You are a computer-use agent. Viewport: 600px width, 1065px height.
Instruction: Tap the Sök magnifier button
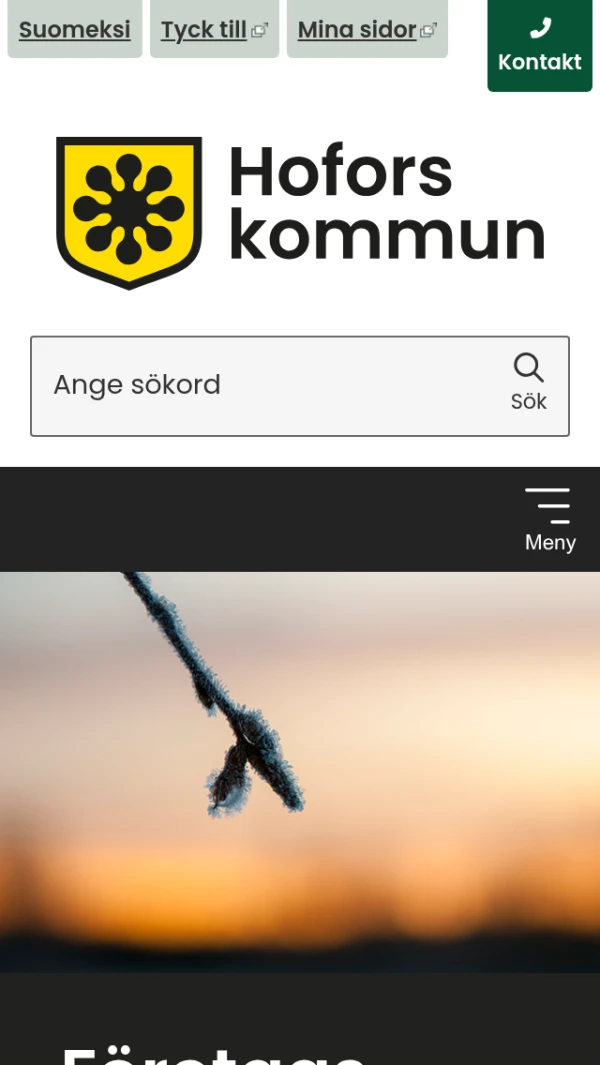[529, 384]
